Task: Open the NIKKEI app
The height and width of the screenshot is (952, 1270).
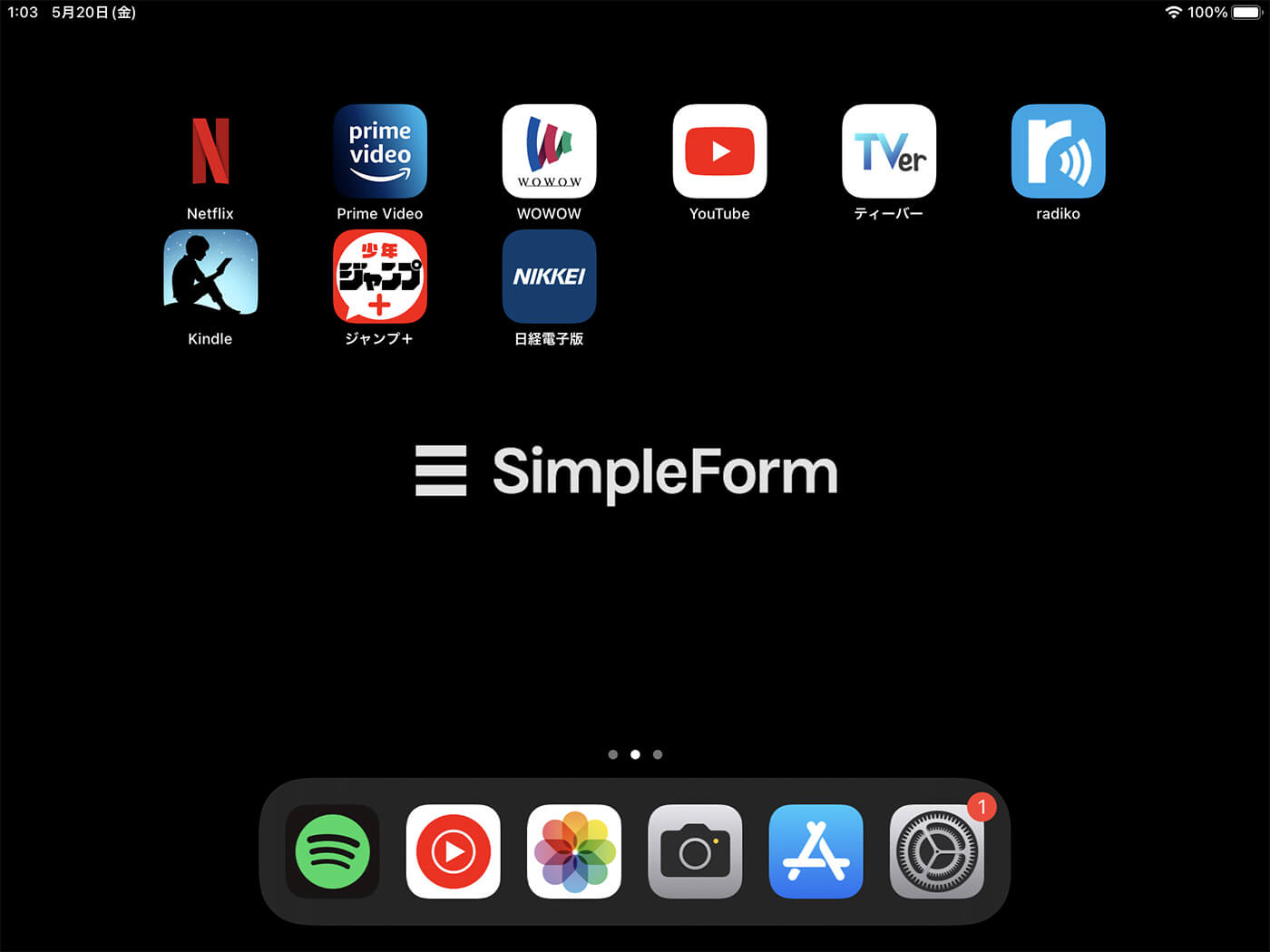Action: click(x=549, y=276)
